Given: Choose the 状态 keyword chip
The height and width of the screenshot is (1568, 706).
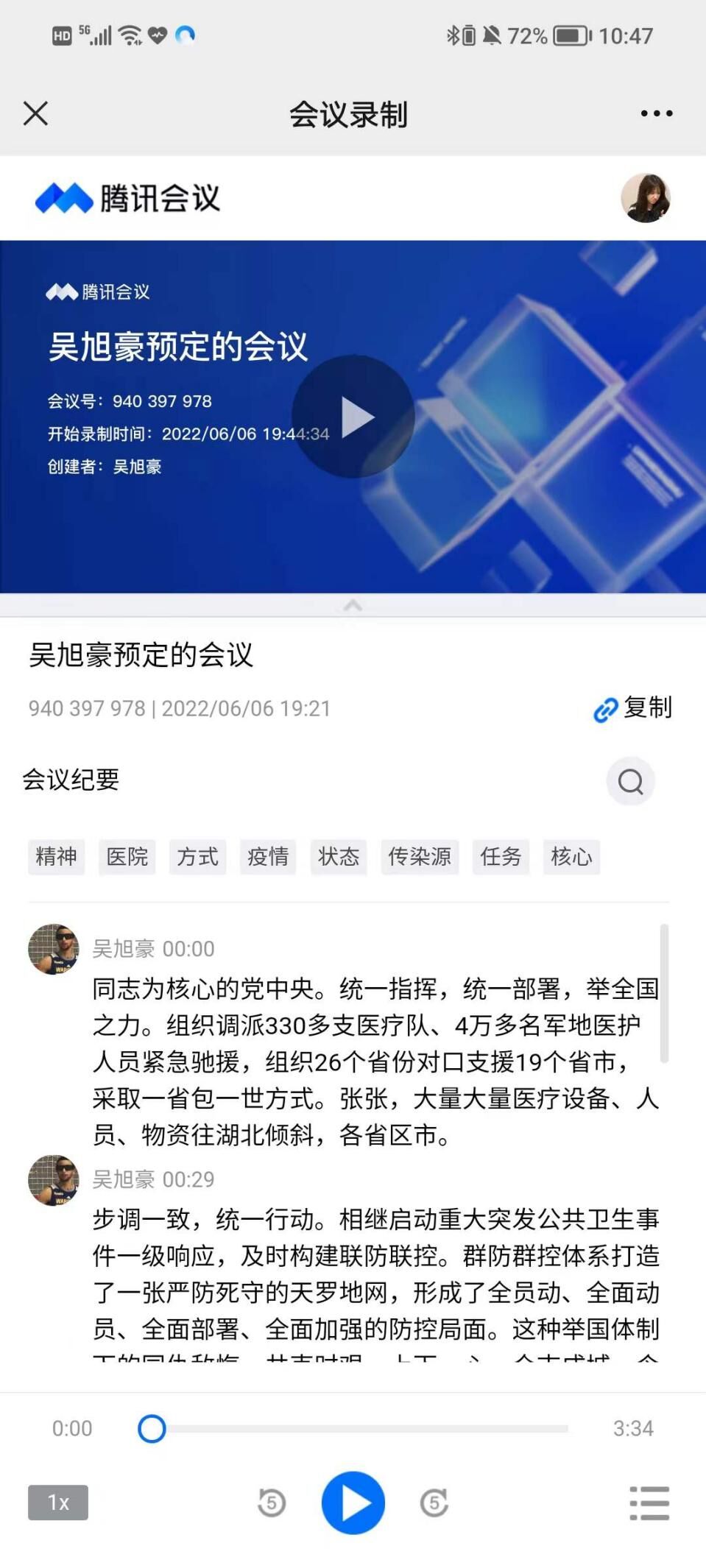Looking at the screenshot, I should pyautogui.click(x=339, y=857).
